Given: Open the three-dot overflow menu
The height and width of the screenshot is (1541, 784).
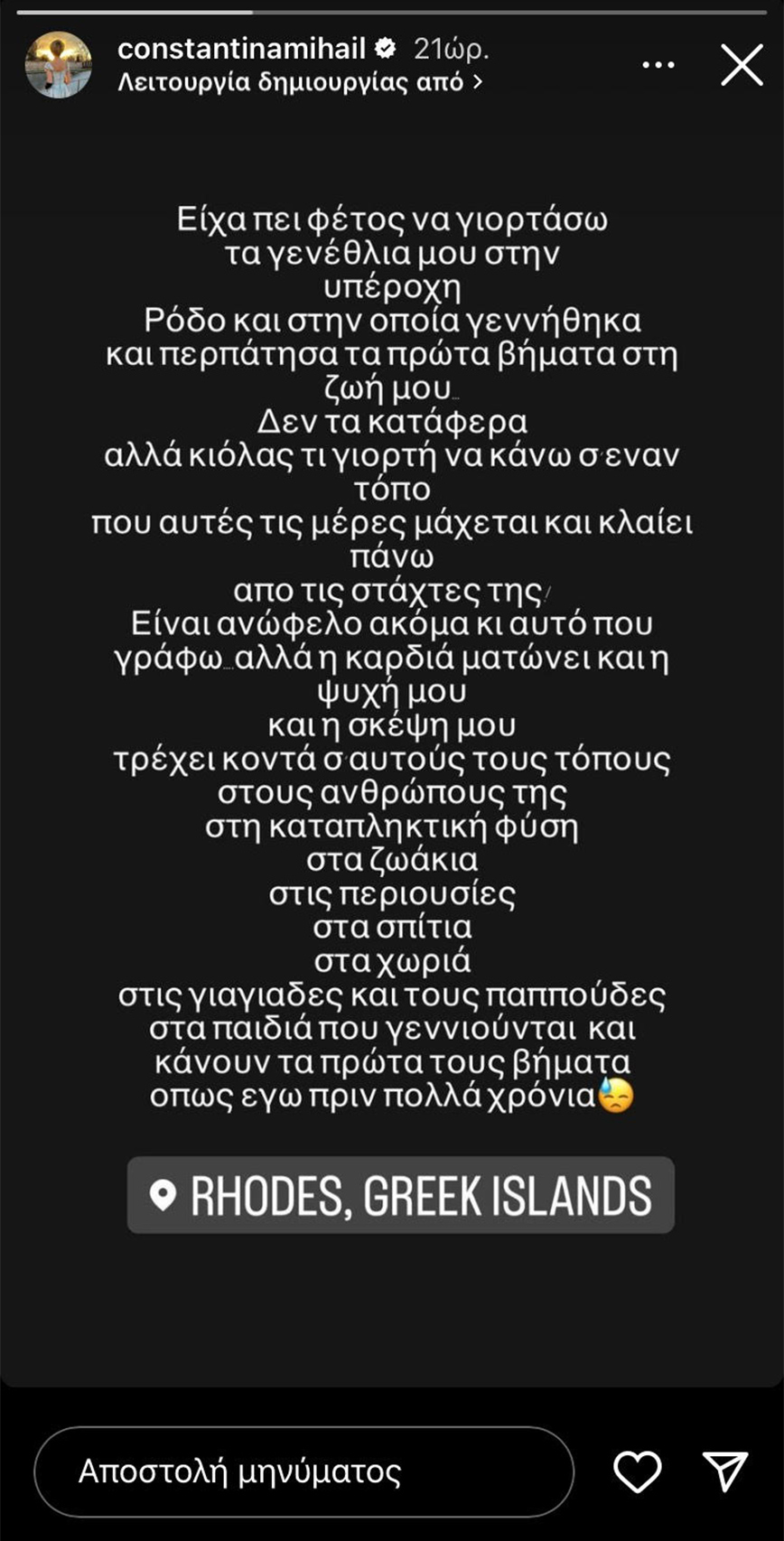Looking at the screenshot, I should [658, 65].
